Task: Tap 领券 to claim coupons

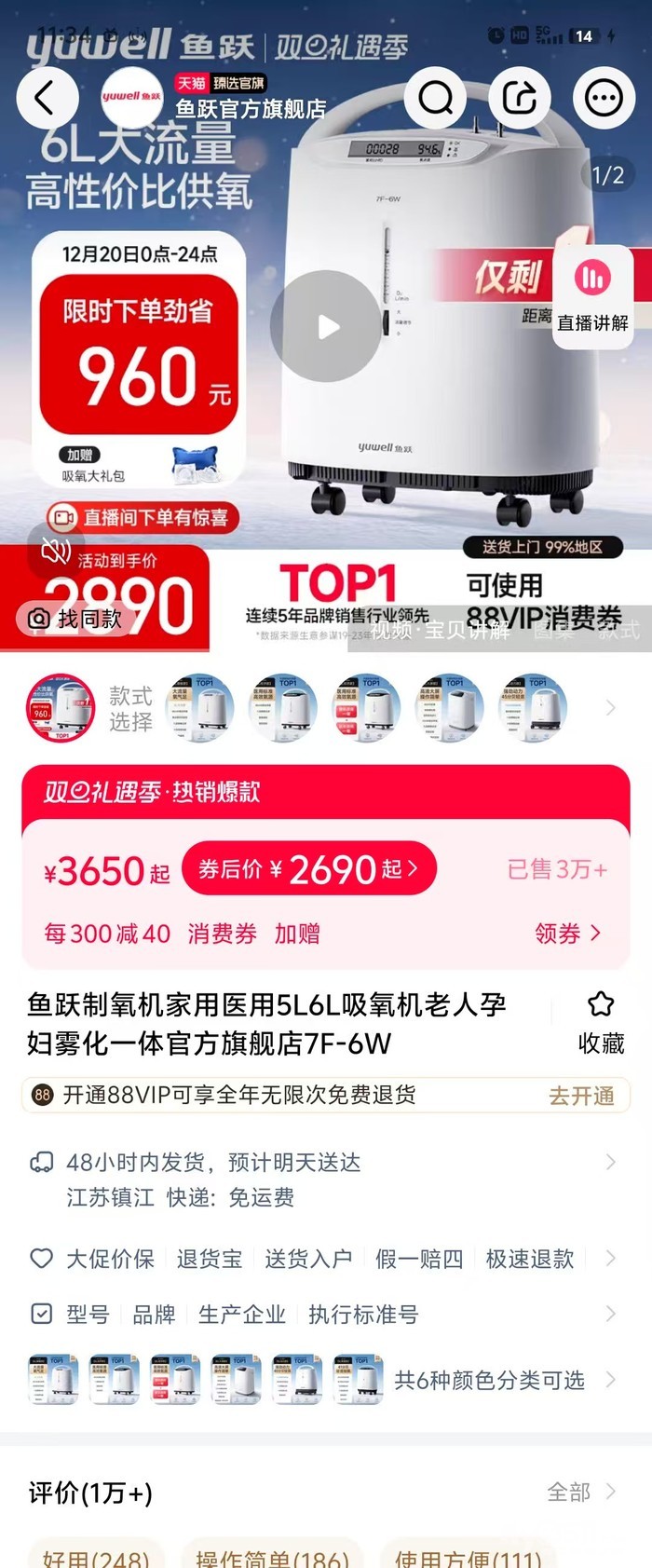Action: pyautogui.click(x=567, y=934)
